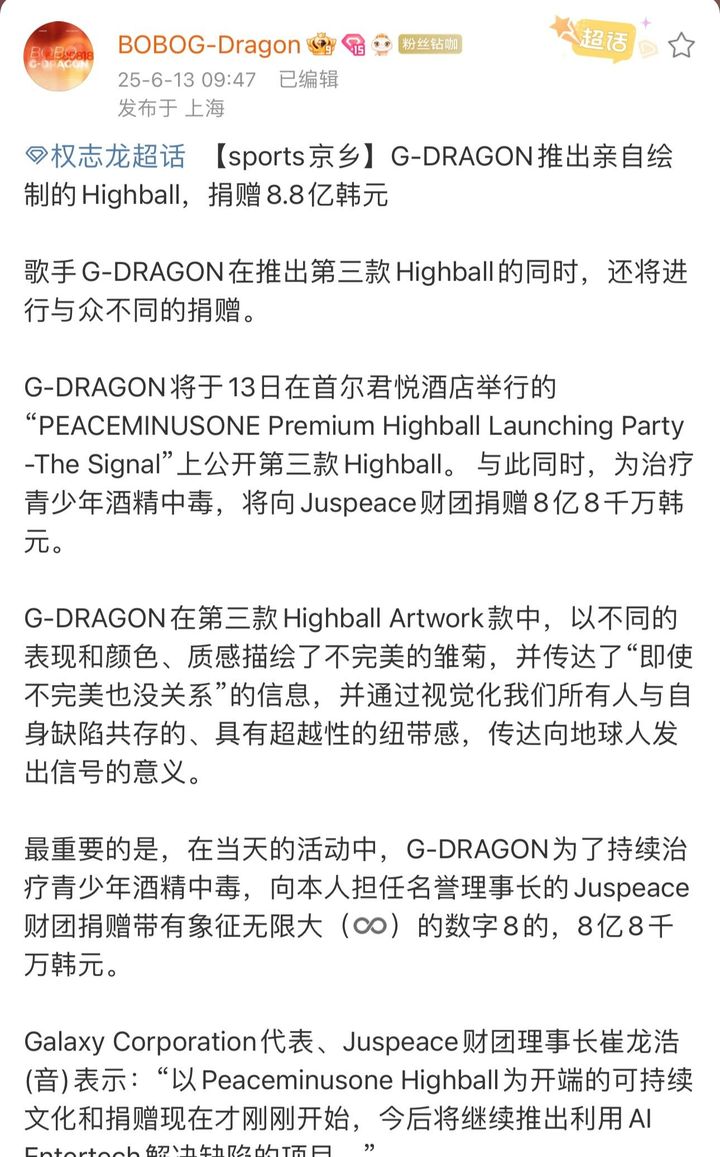Open the BOBOG-Dragon username link

(x=209, y=44)
